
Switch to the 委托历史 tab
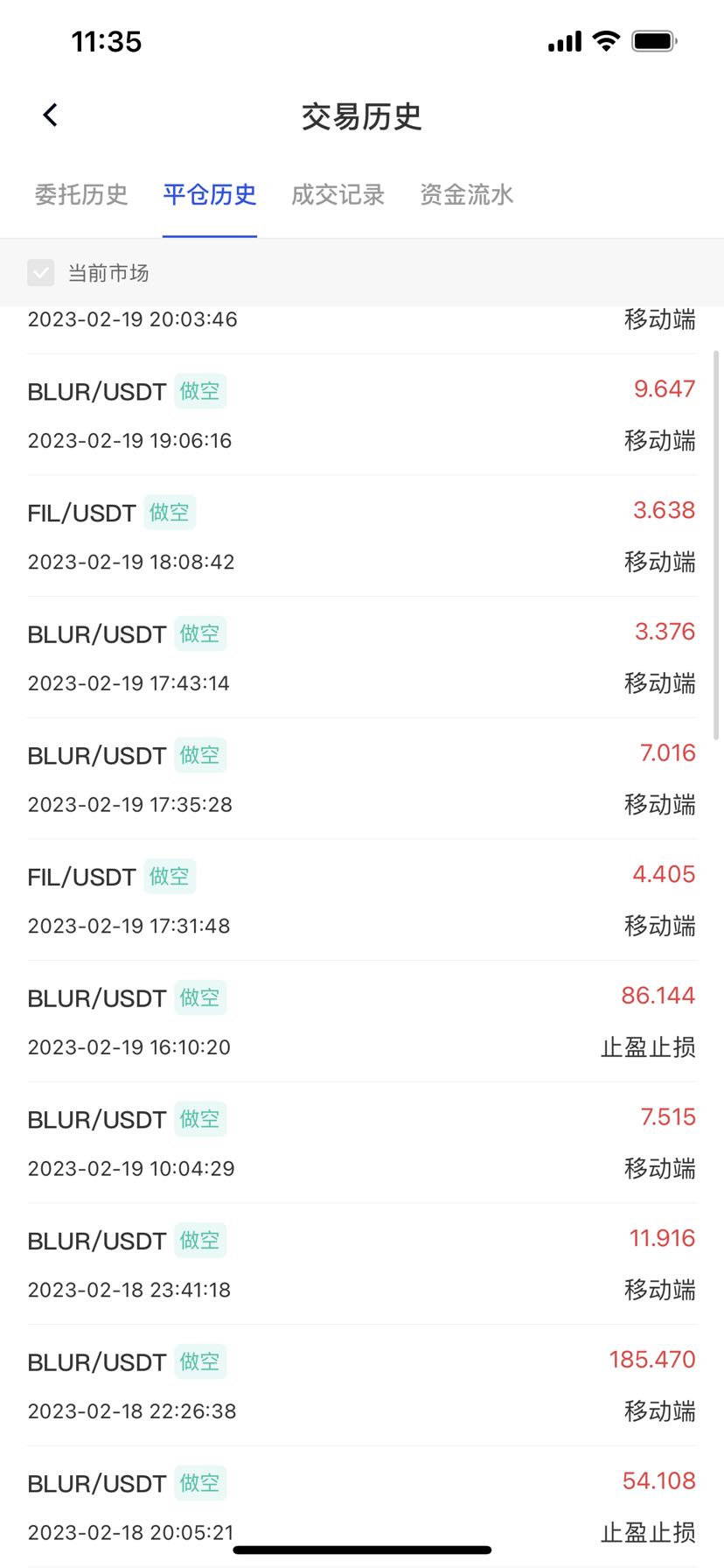pyautogui.click(x=81, y=194)
